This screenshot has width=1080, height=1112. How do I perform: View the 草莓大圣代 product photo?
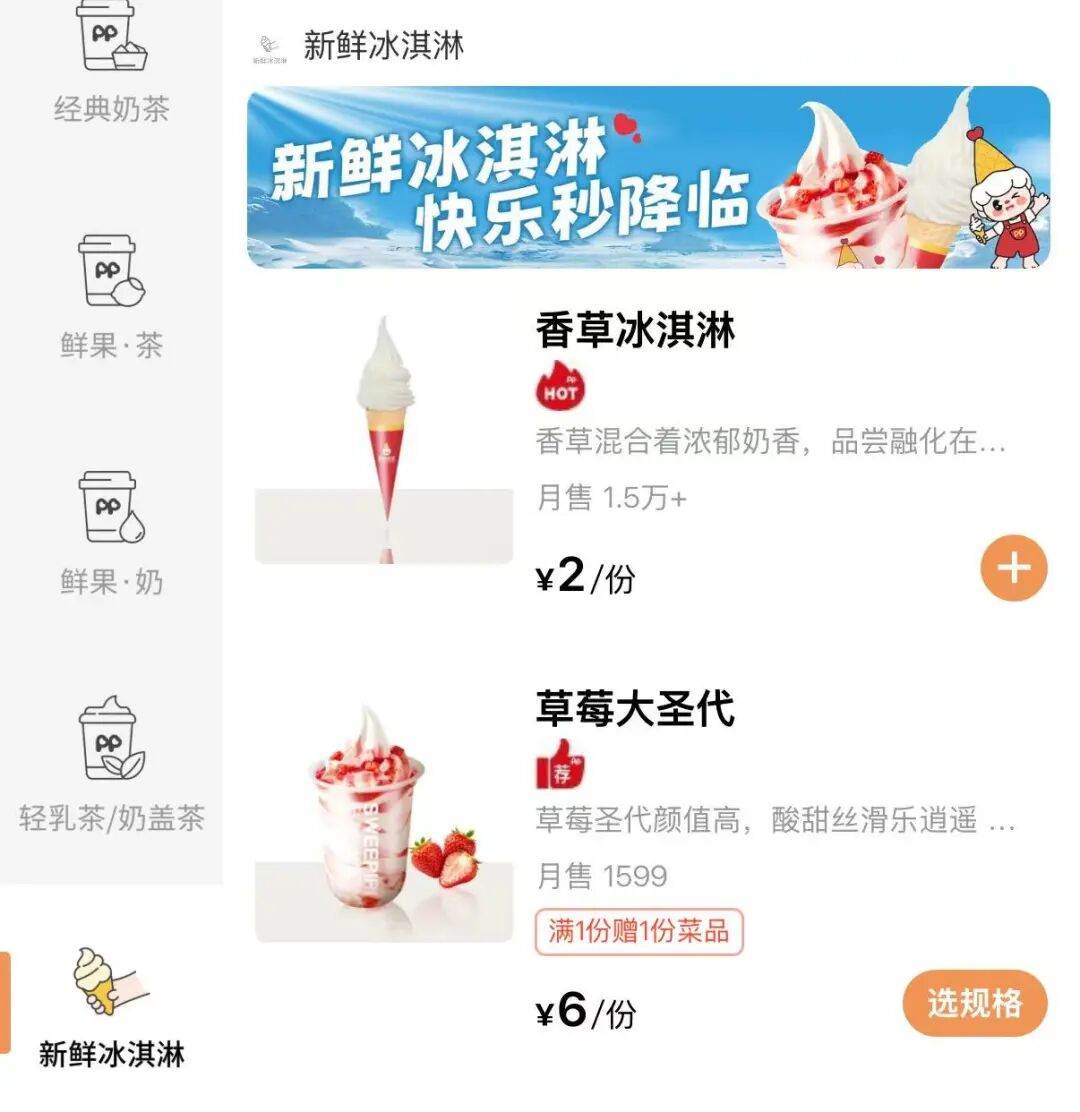pyautogui.click(x=385, y=818)
